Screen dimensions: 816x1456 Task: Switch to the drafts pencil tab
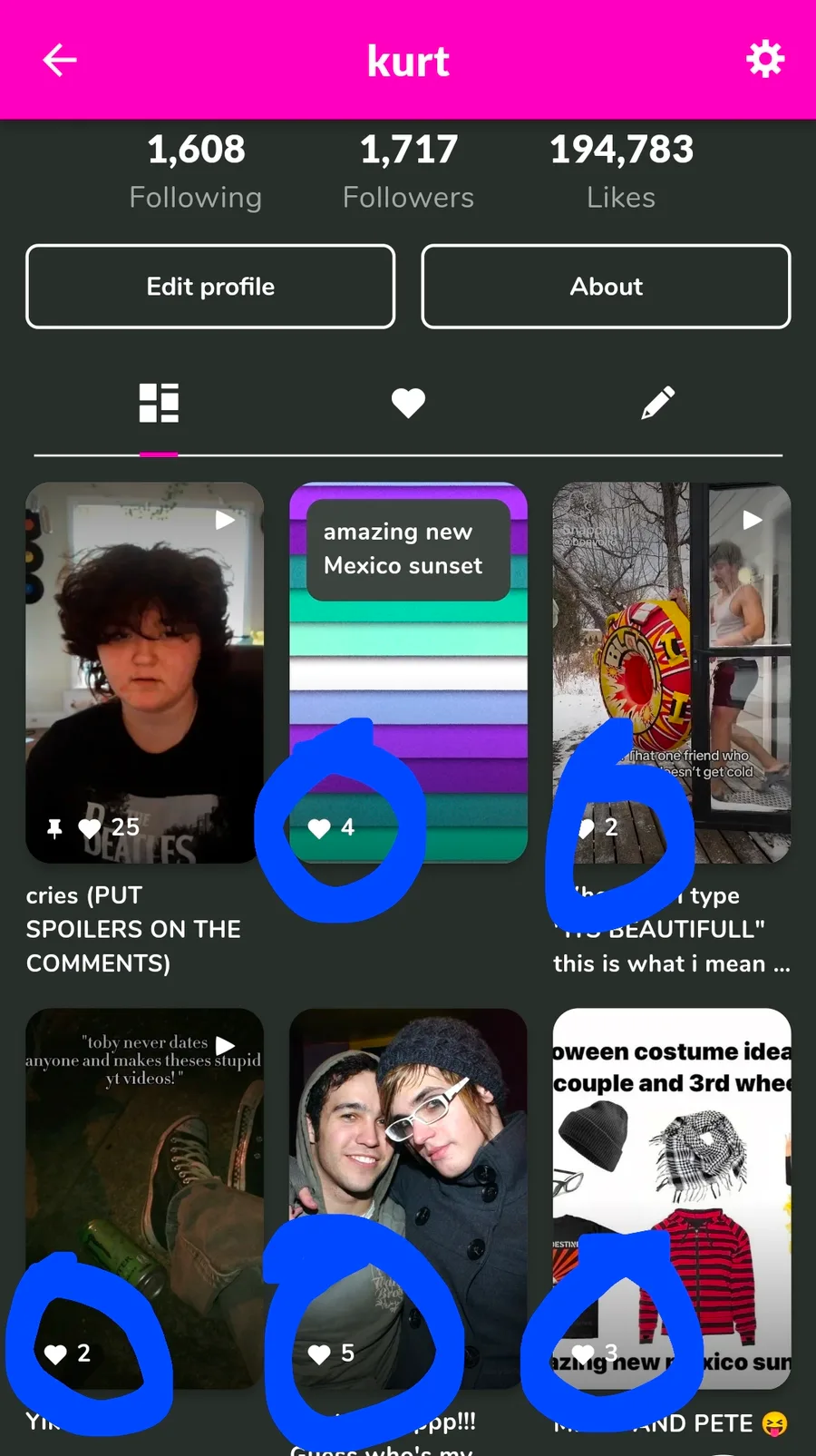click(x=657, y=403)
